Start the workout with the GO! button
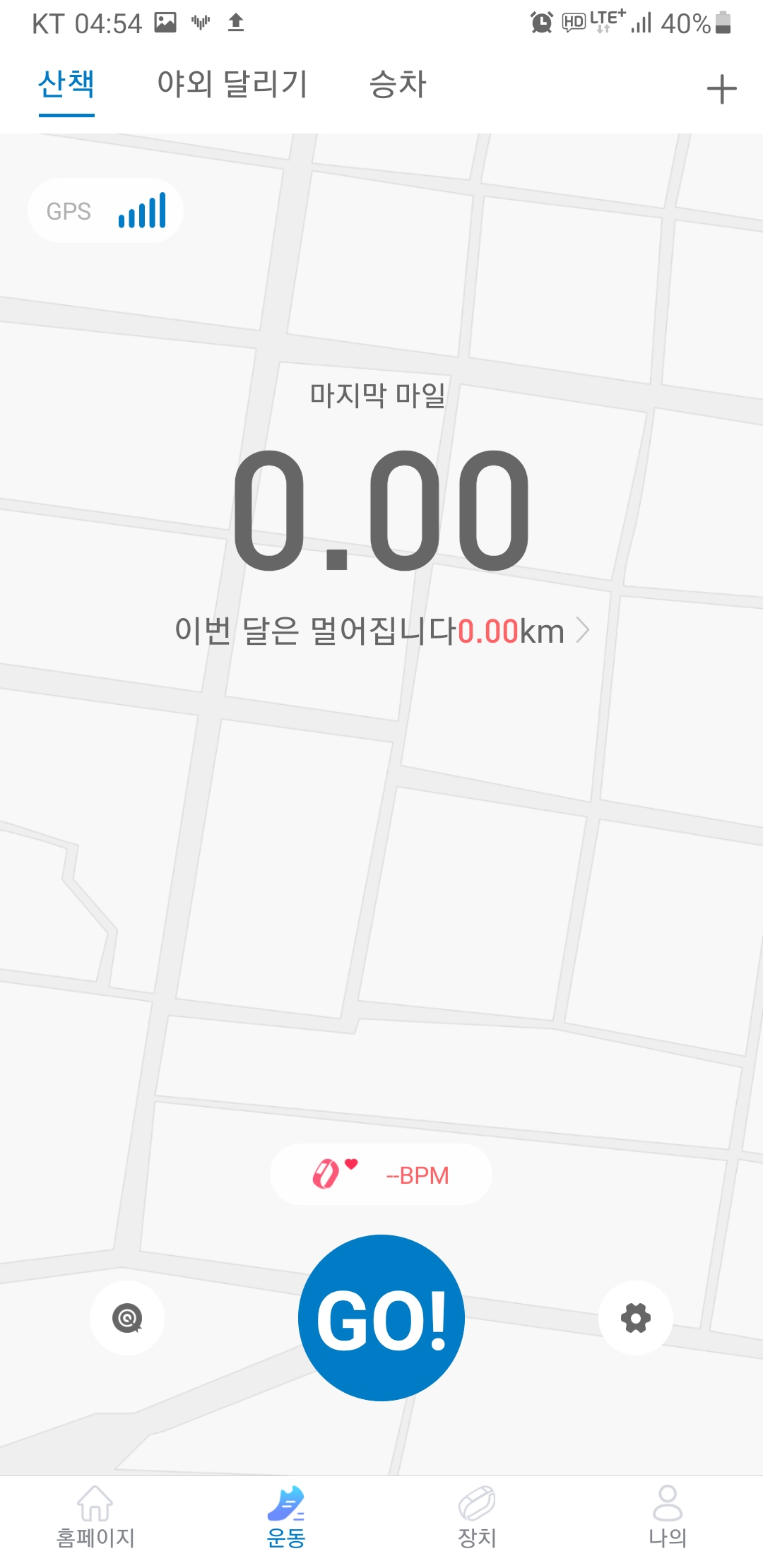Screen dimensions: 763x1568 381,1318
